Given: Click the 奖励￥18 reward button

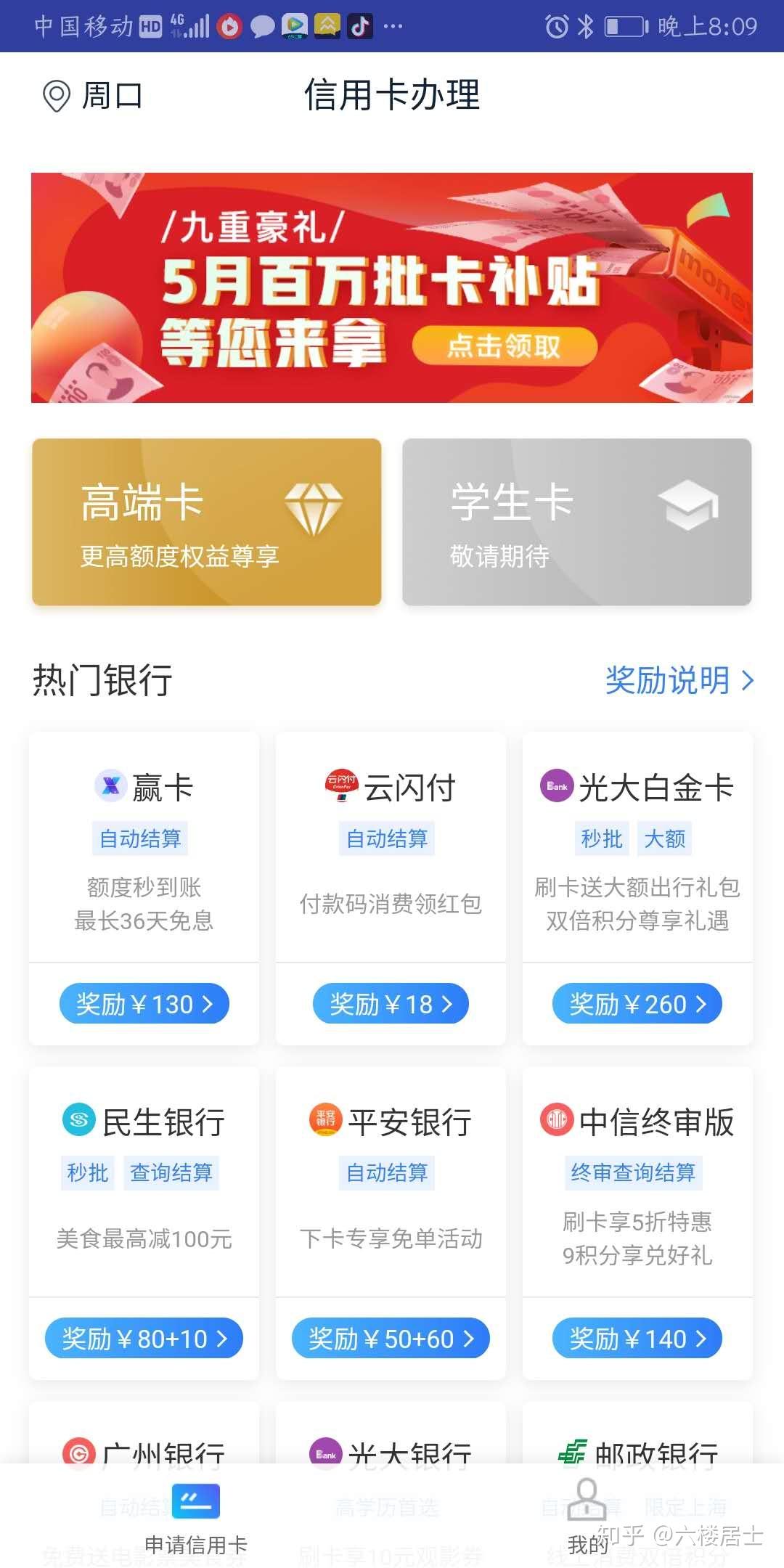Looking at the screenshot, I should pos(390,1004).
